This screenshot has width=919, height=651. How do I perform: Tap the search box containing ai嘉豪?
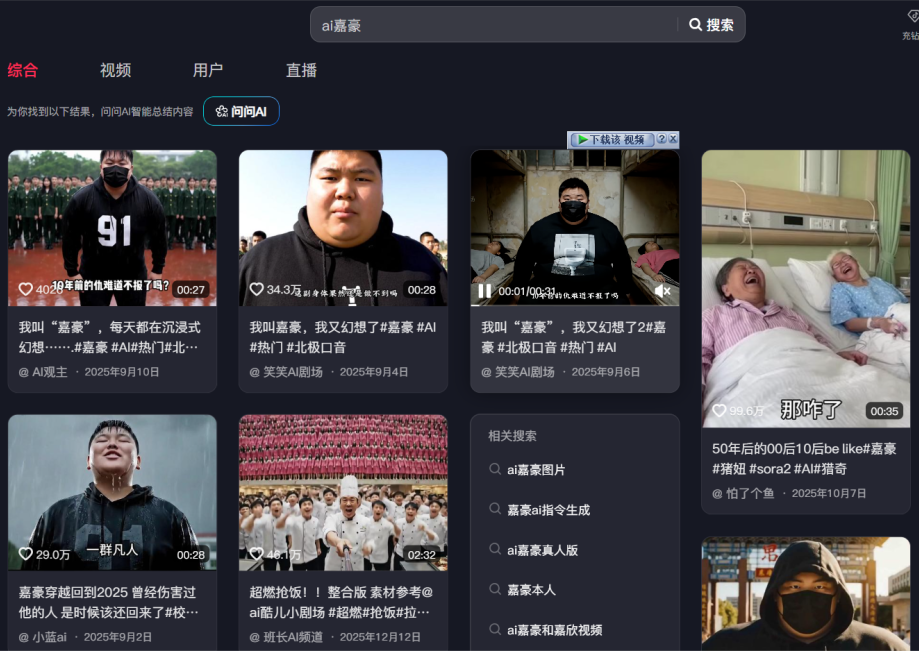495,25
